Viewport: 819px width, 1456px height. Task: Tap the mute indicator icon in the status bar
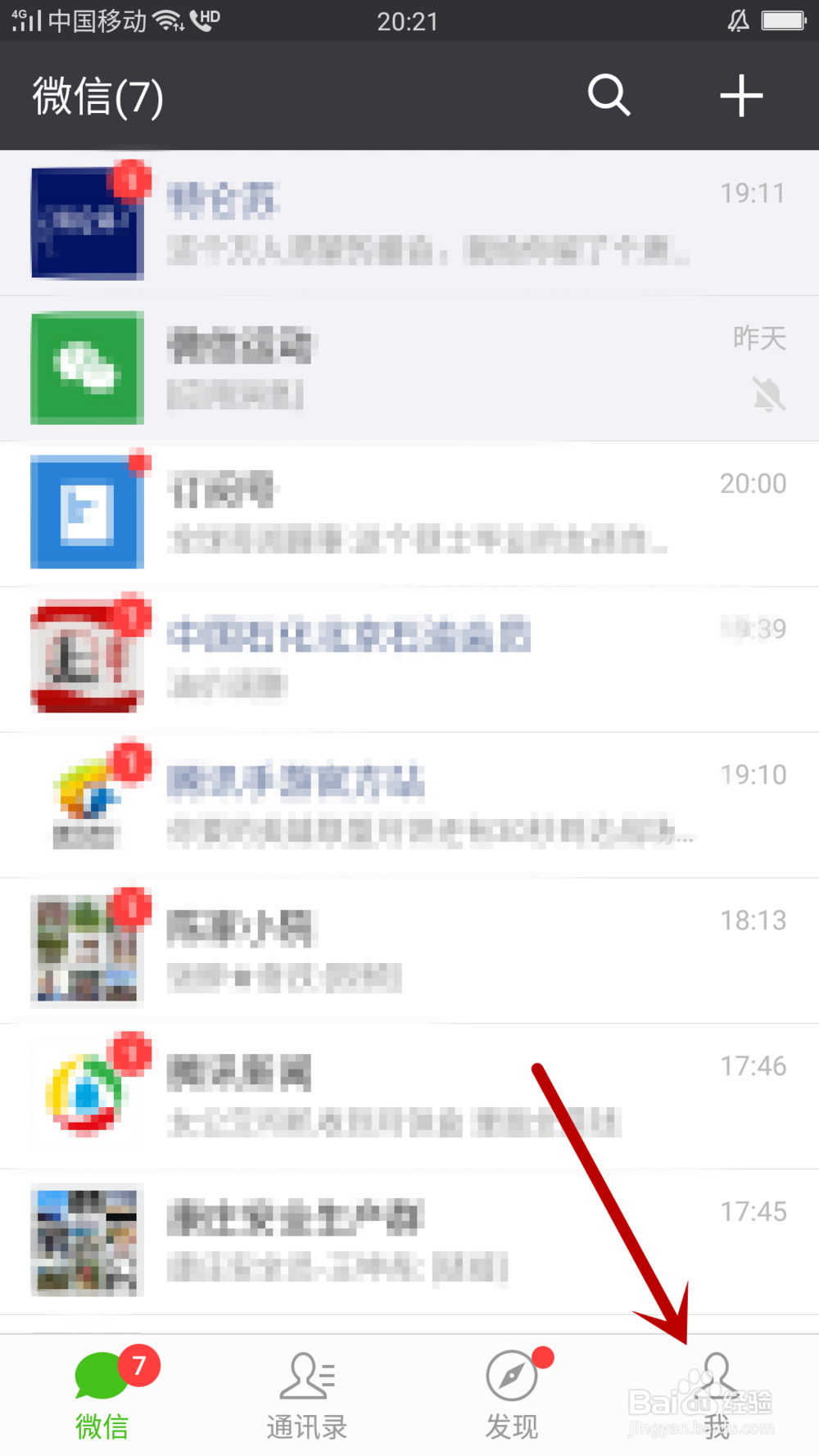(736, 20)
